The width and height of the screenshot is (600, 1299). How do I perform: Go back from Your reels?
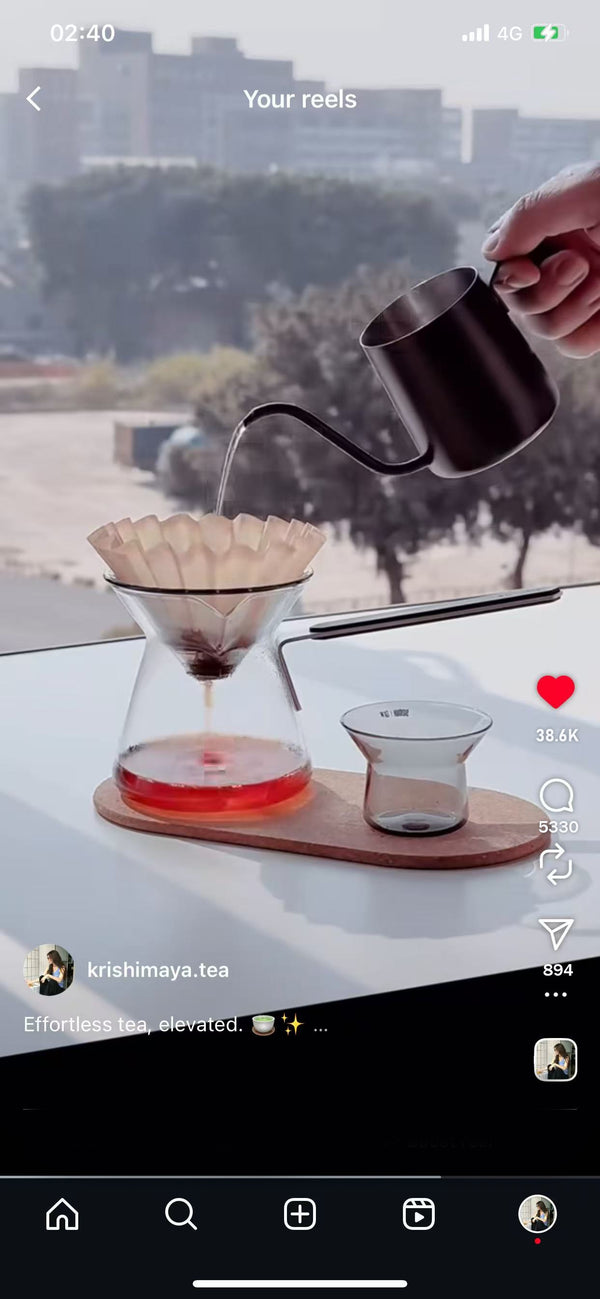tap(34, 99)
